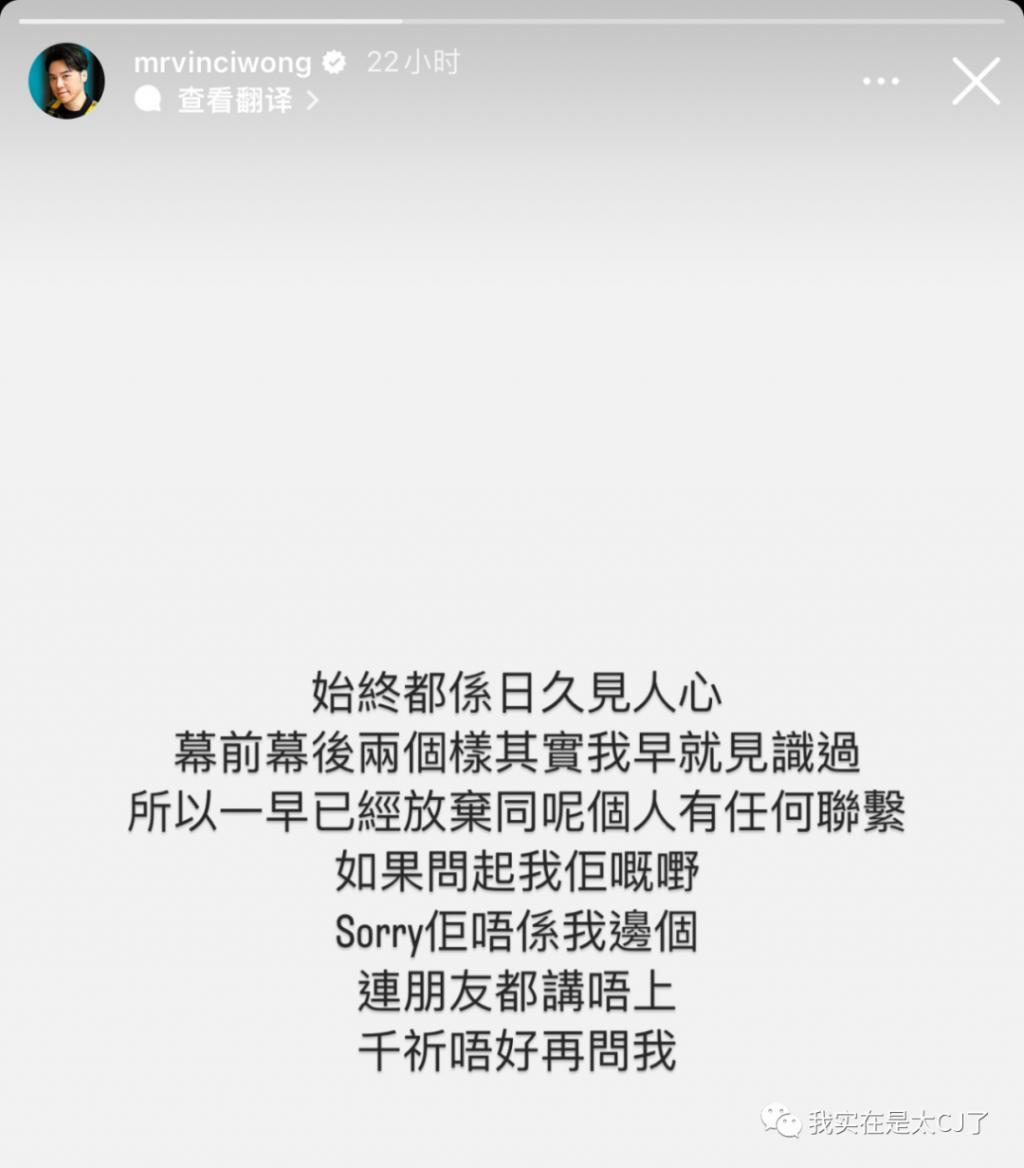Screen dimensions: 1024x1168
Task: Select the X icon to exit the story
Action: (975, 80)
